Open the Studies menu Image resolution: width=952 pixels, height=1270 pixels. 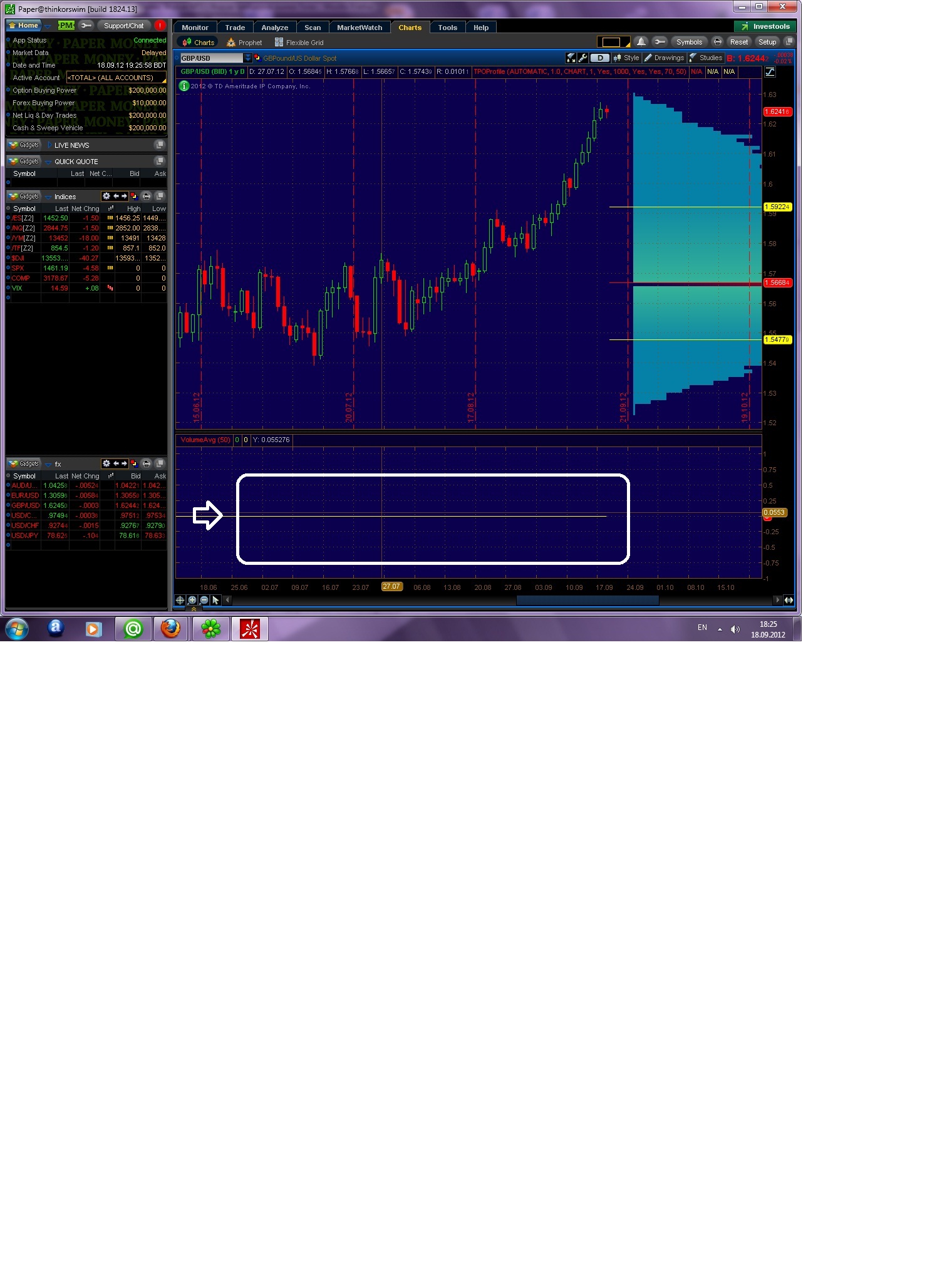(x=706, y=58)
